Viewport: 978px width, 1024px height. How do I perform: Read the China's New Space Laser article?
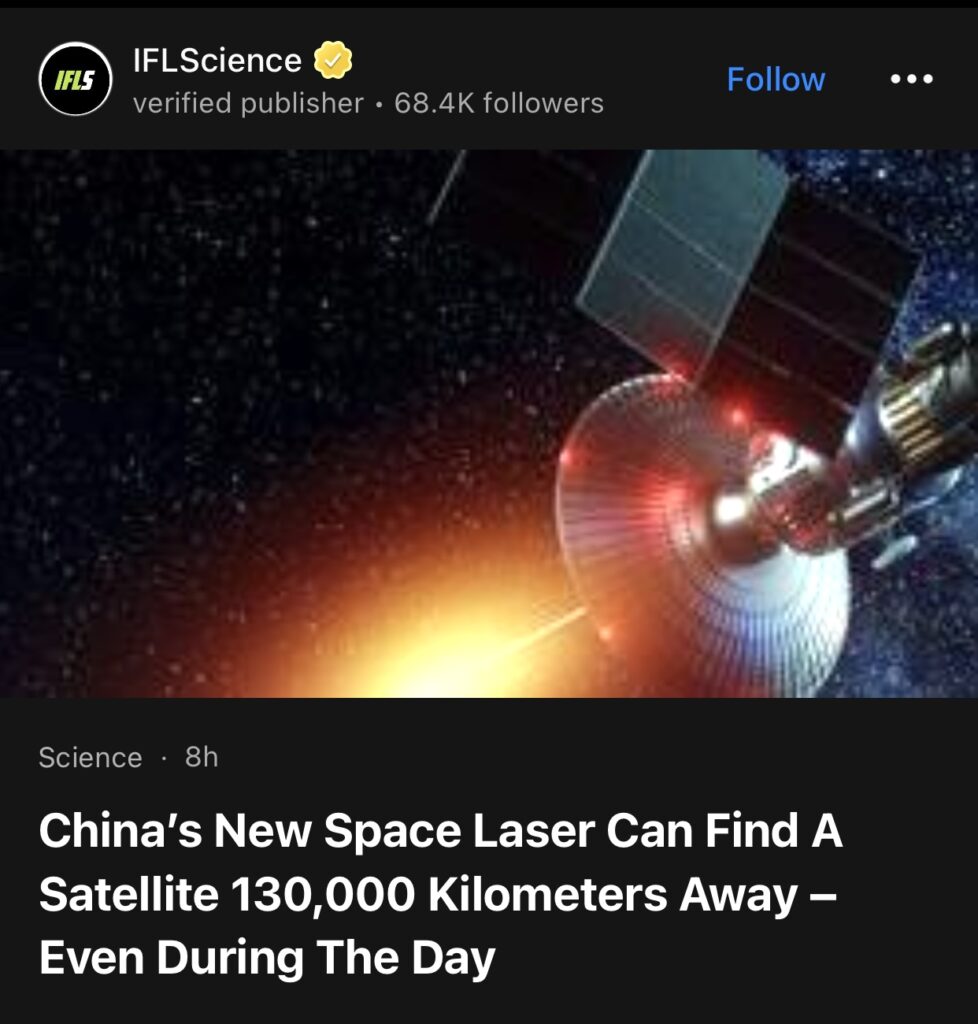440,895
